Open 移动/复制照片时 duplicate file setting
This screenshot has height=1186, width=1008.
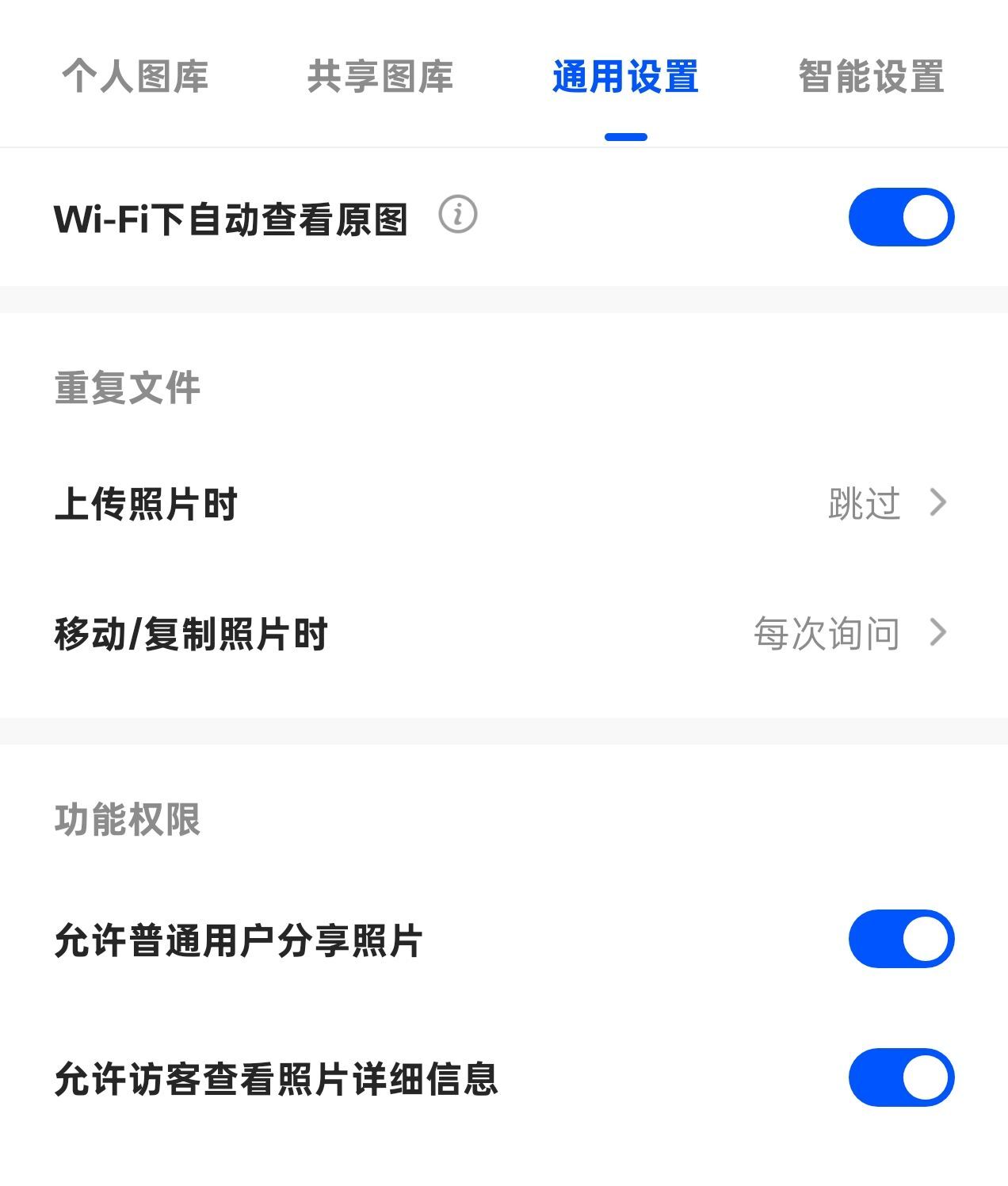coord(503,634)
